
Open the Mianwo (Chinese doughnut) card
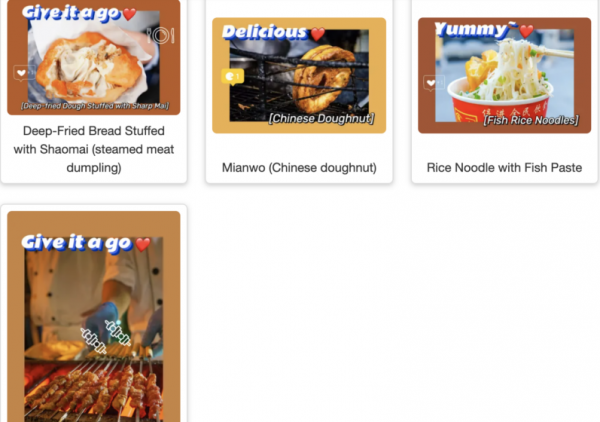[x=299, y=90]
